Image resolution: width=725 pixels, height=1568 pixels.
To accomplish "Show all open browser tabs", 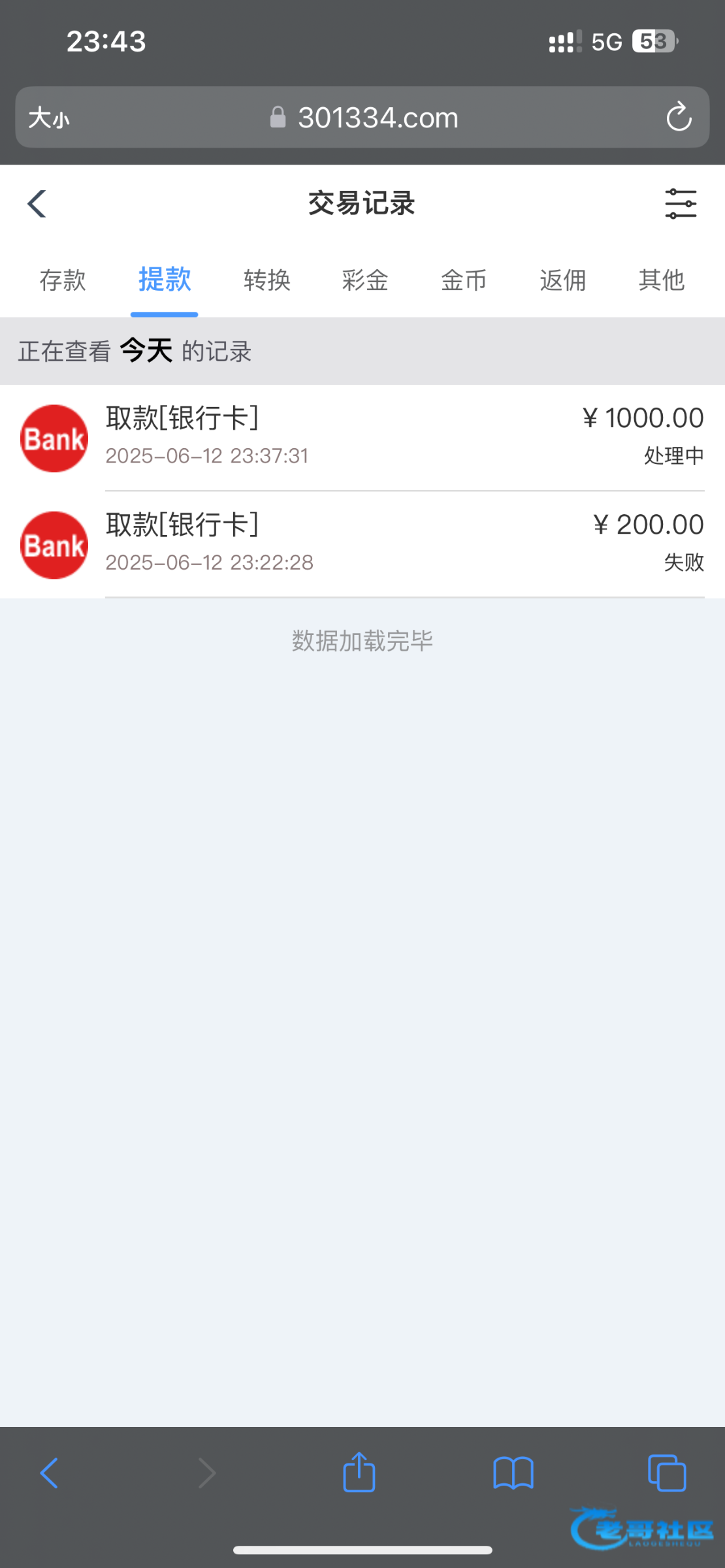I will pyautogui.click(x=667, y=1473).
